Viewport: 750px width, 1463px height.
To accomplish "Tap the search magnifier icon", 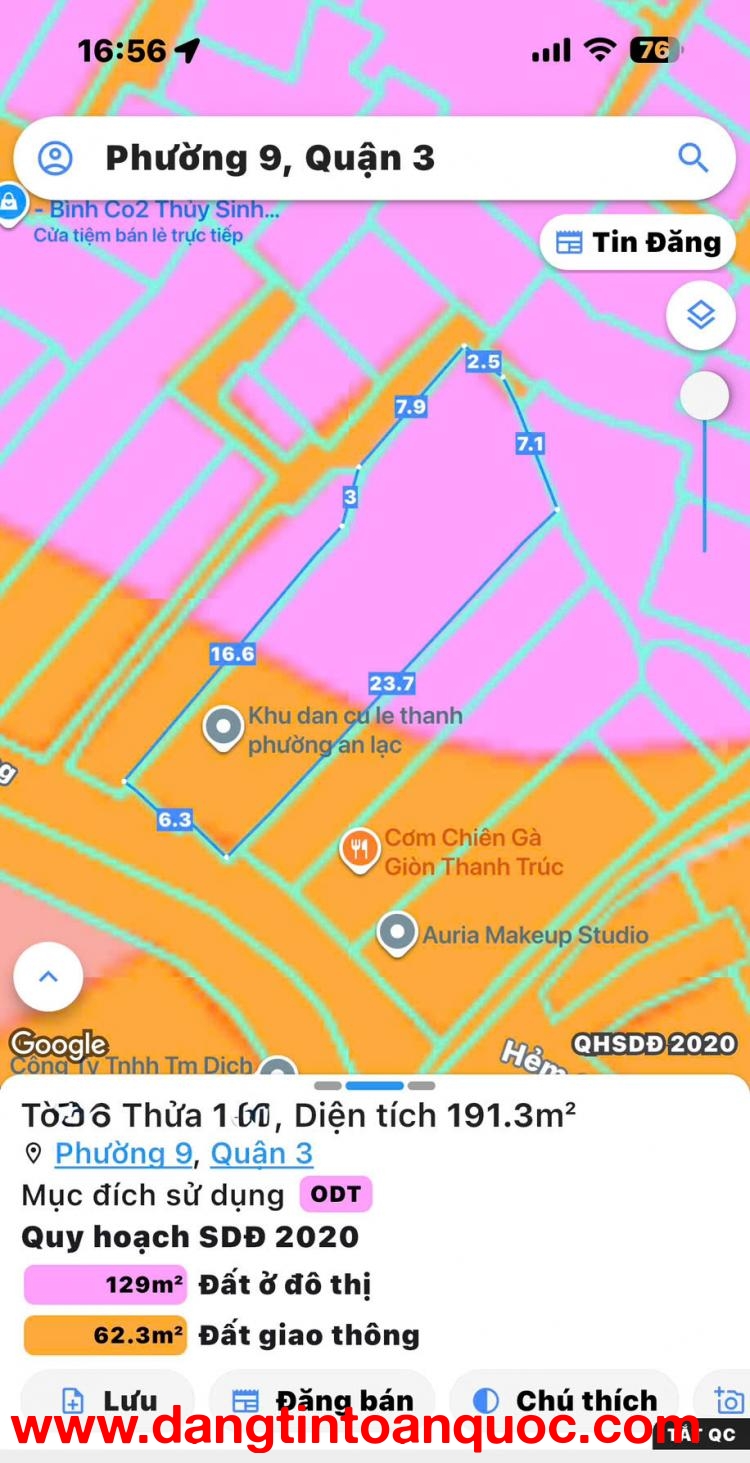I will [692, 158].
